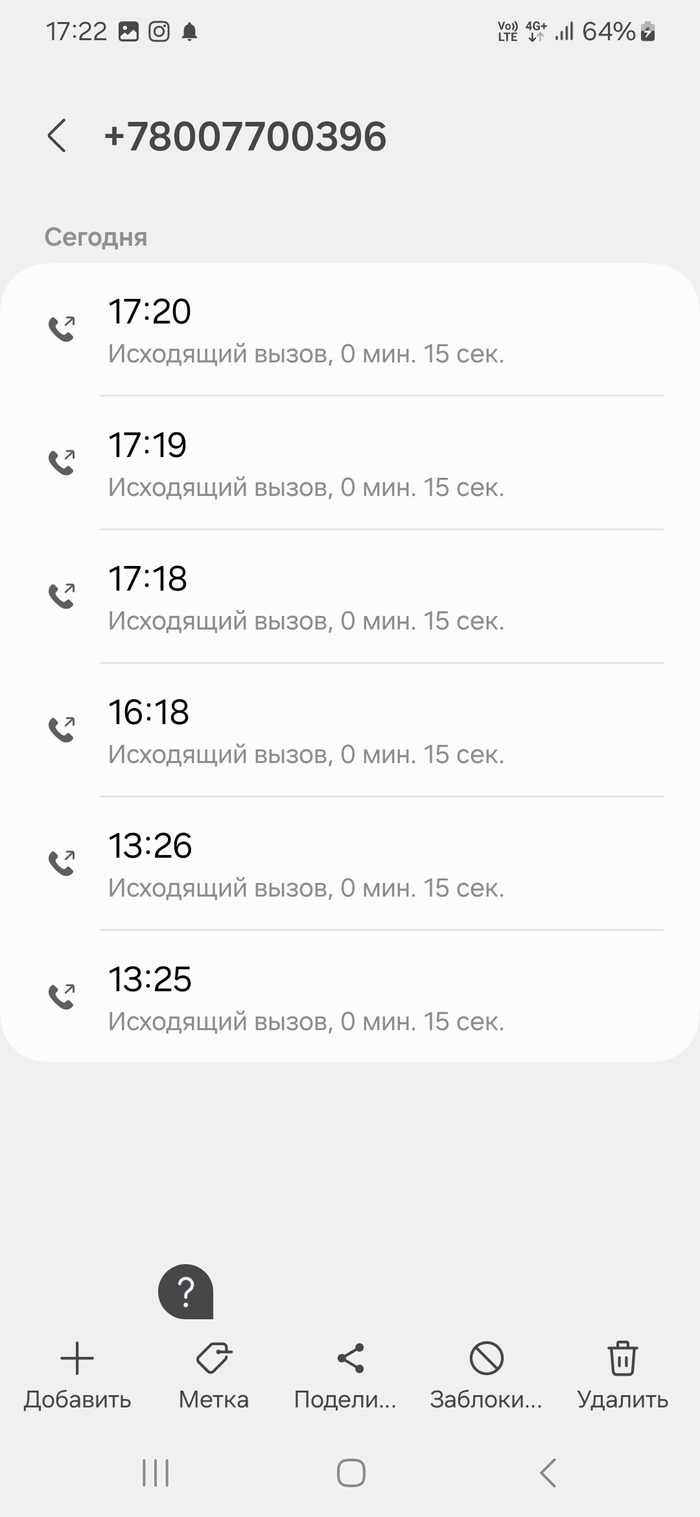Open the 17:18 outgoing call entry

pos(350,597)
